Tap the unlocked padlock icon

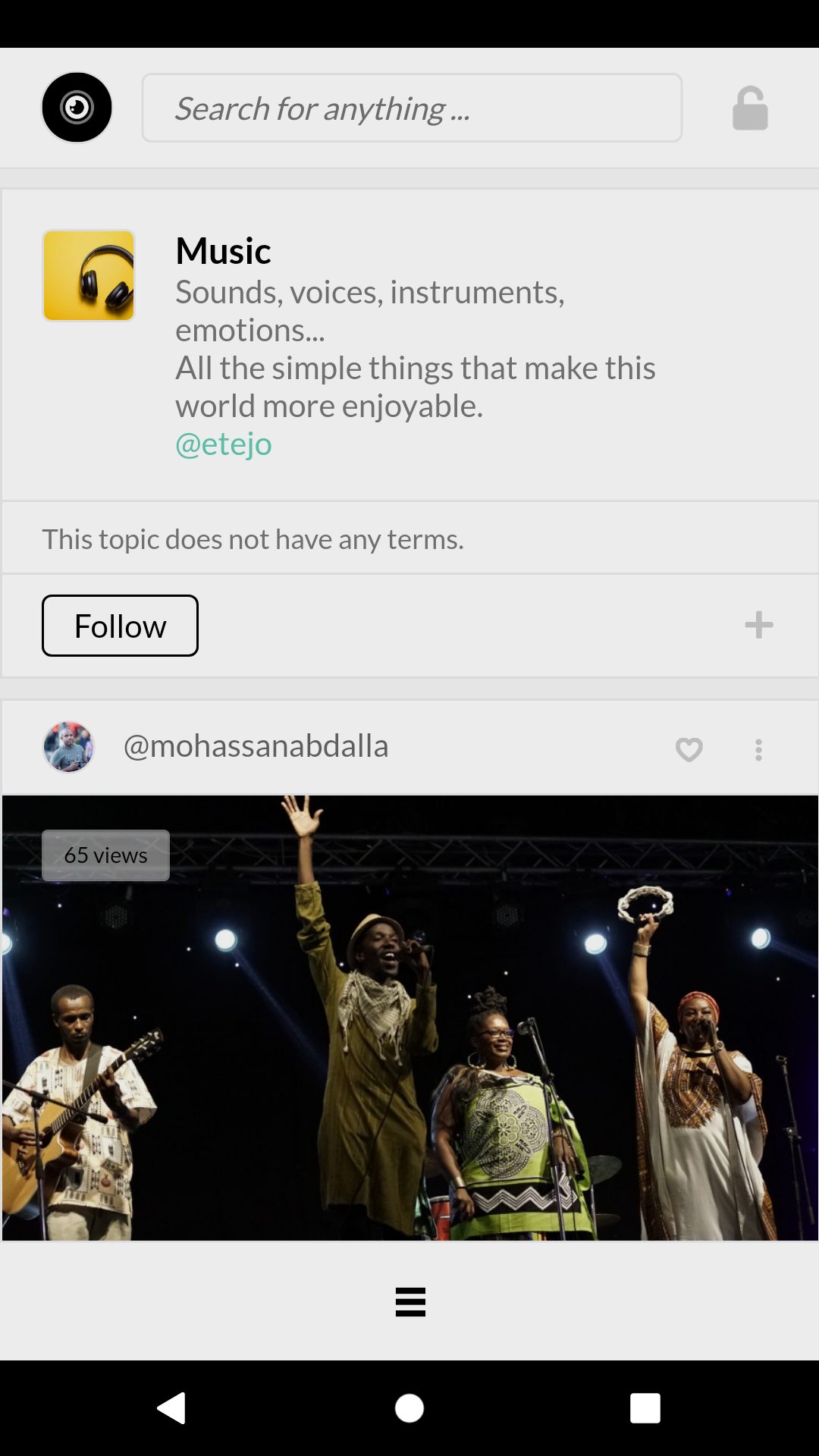[x=750, y=108]
